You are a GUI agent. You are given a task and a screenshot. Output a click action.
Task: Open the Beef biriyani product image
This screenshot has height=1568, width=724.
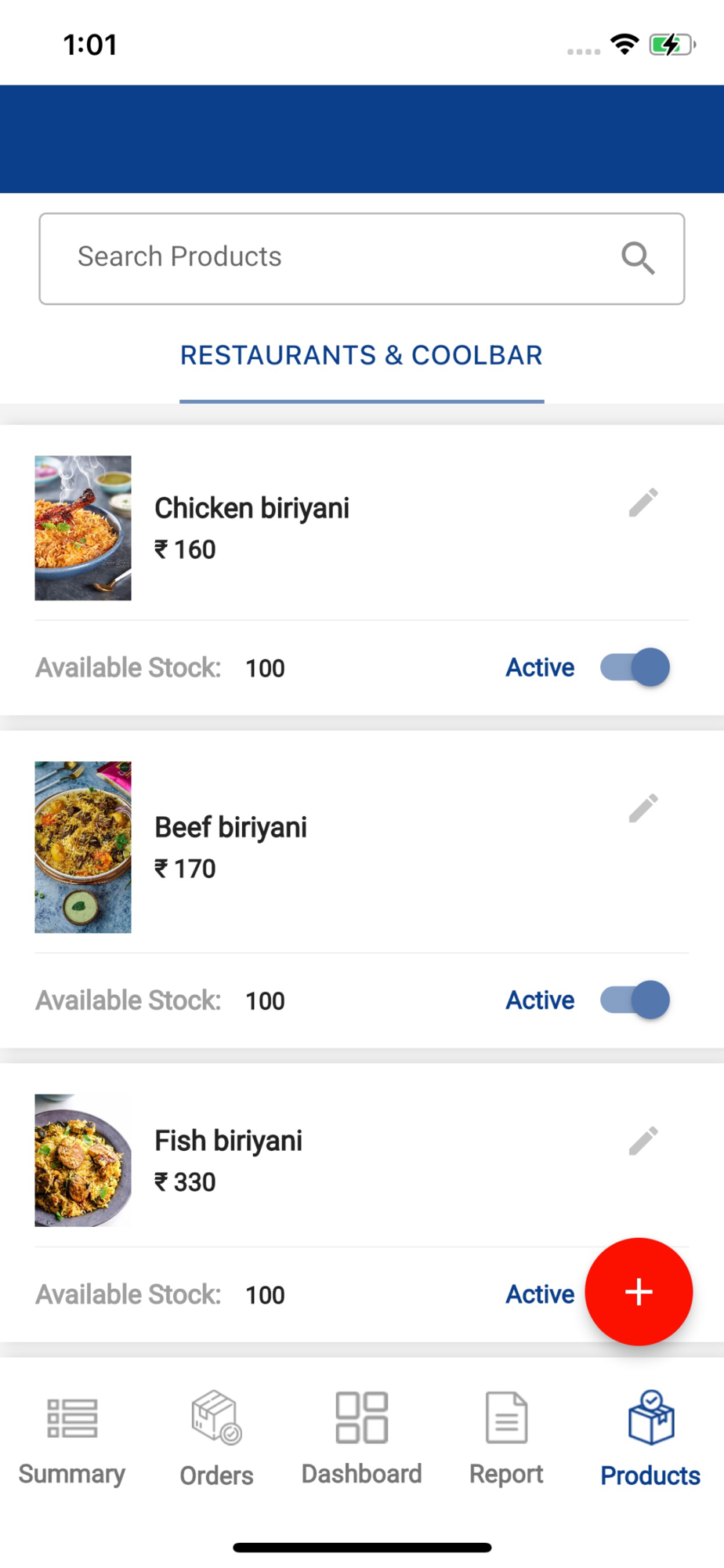[x=83, y=847]
